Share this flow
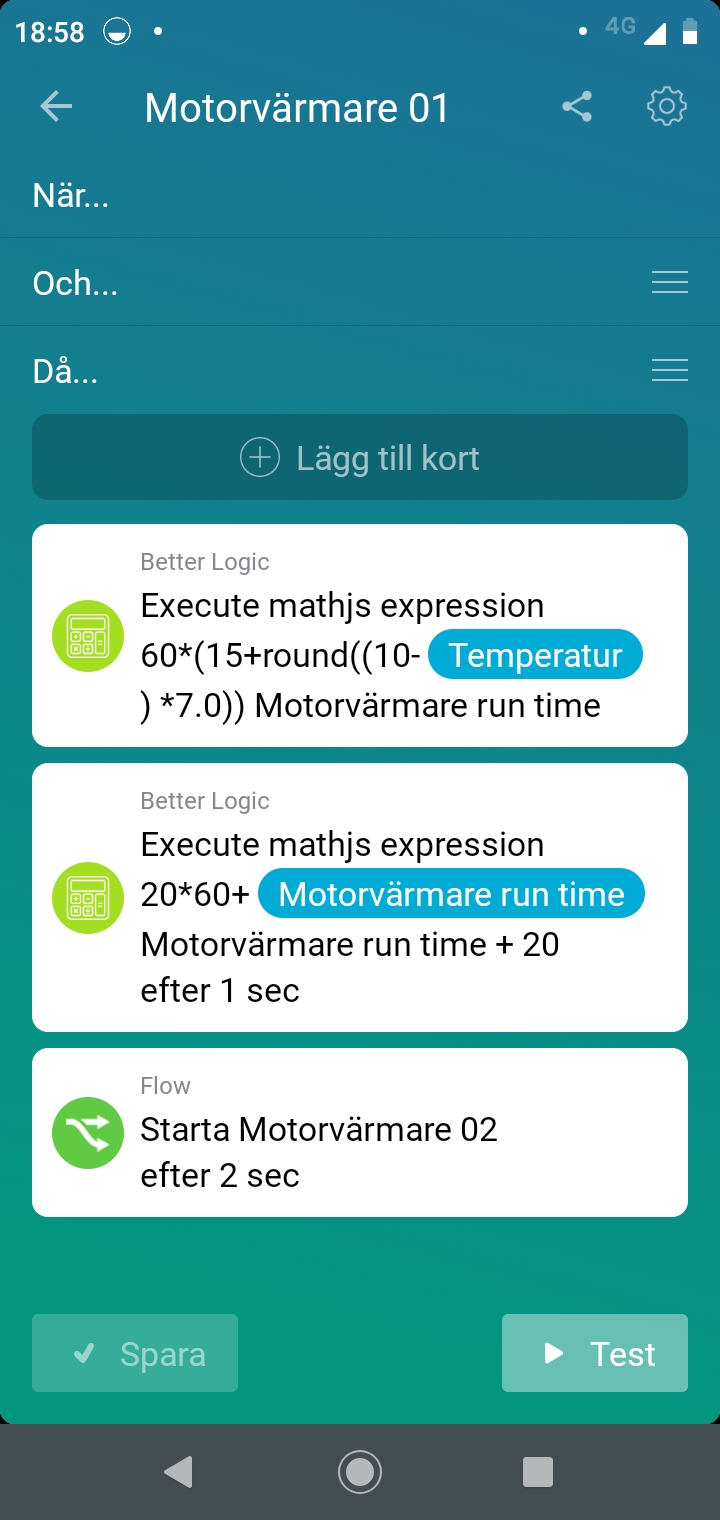This screenshot has width=720, height=1520. click(577, 107)
